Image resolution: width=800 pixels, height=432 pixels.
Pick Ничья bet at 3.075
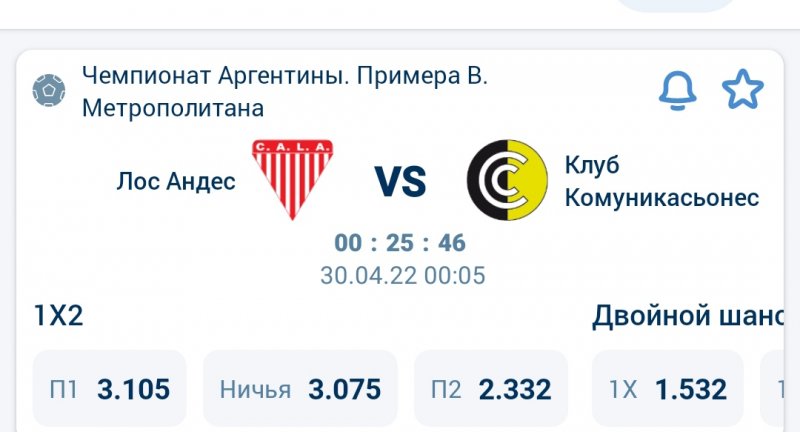pos(300,389)
